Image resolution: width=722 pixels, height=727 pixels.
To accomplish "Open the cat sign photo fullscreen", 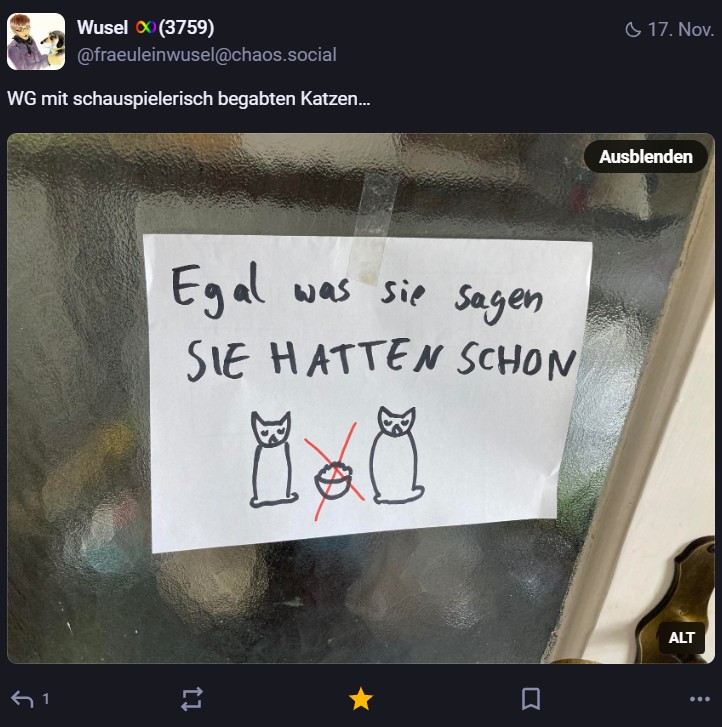I will coord(360,400).
